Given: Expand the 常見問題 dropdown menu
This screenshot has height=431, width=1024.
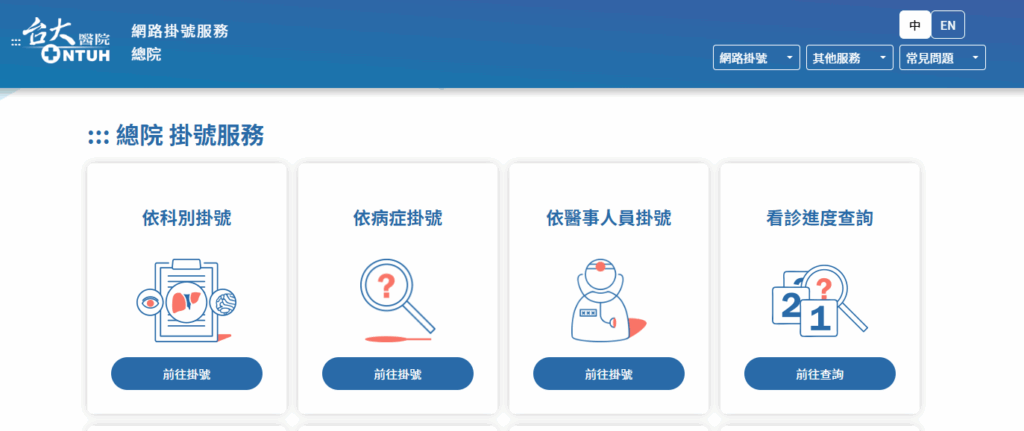Looking at the screenshot, I should tap(942, 58).
